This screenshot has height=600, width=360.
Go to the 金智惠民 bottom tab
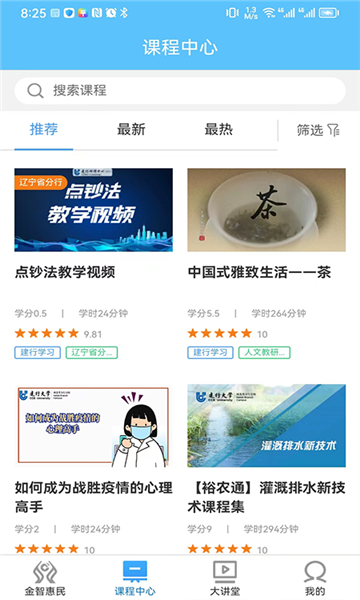[x=45, y=578]
